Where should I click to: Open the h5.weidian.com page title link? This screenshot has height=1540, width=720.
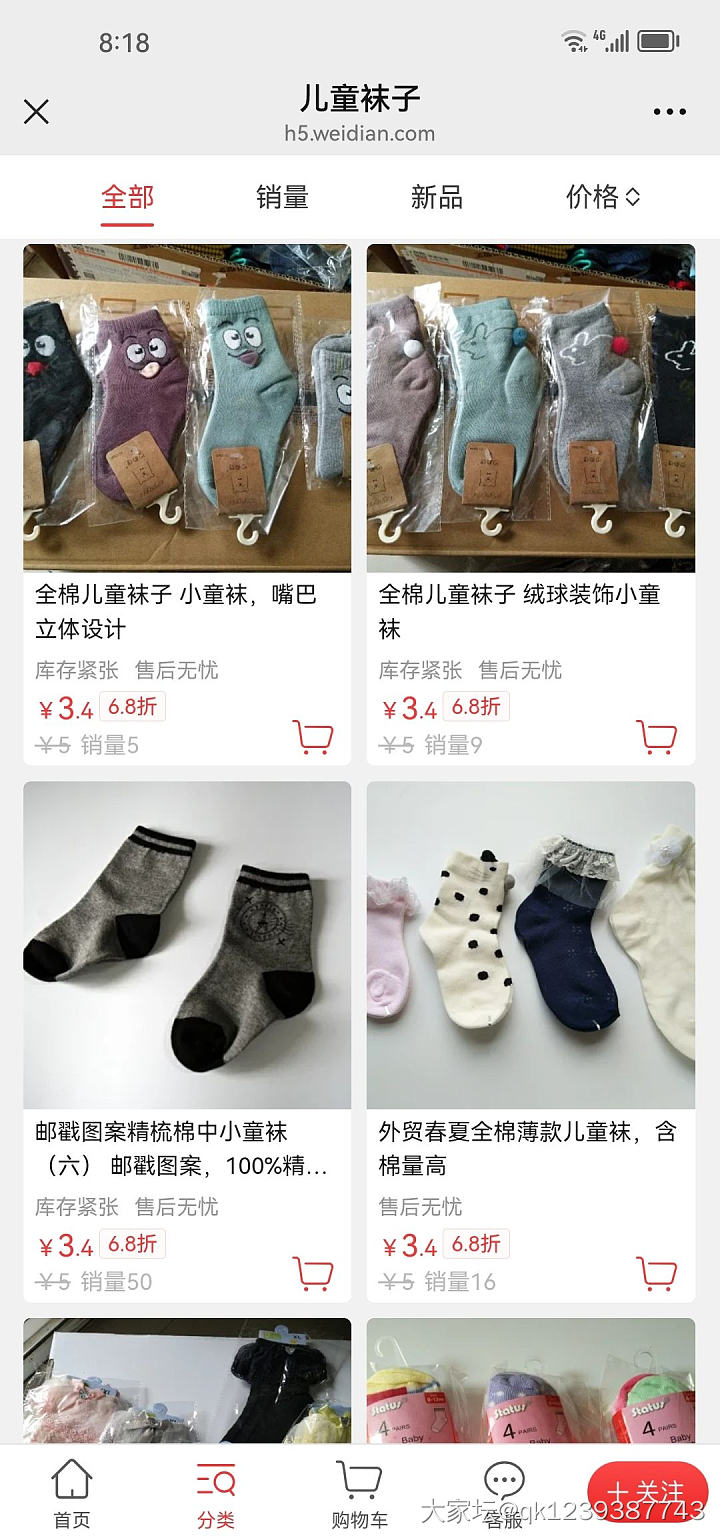click(x=360, y=133)
